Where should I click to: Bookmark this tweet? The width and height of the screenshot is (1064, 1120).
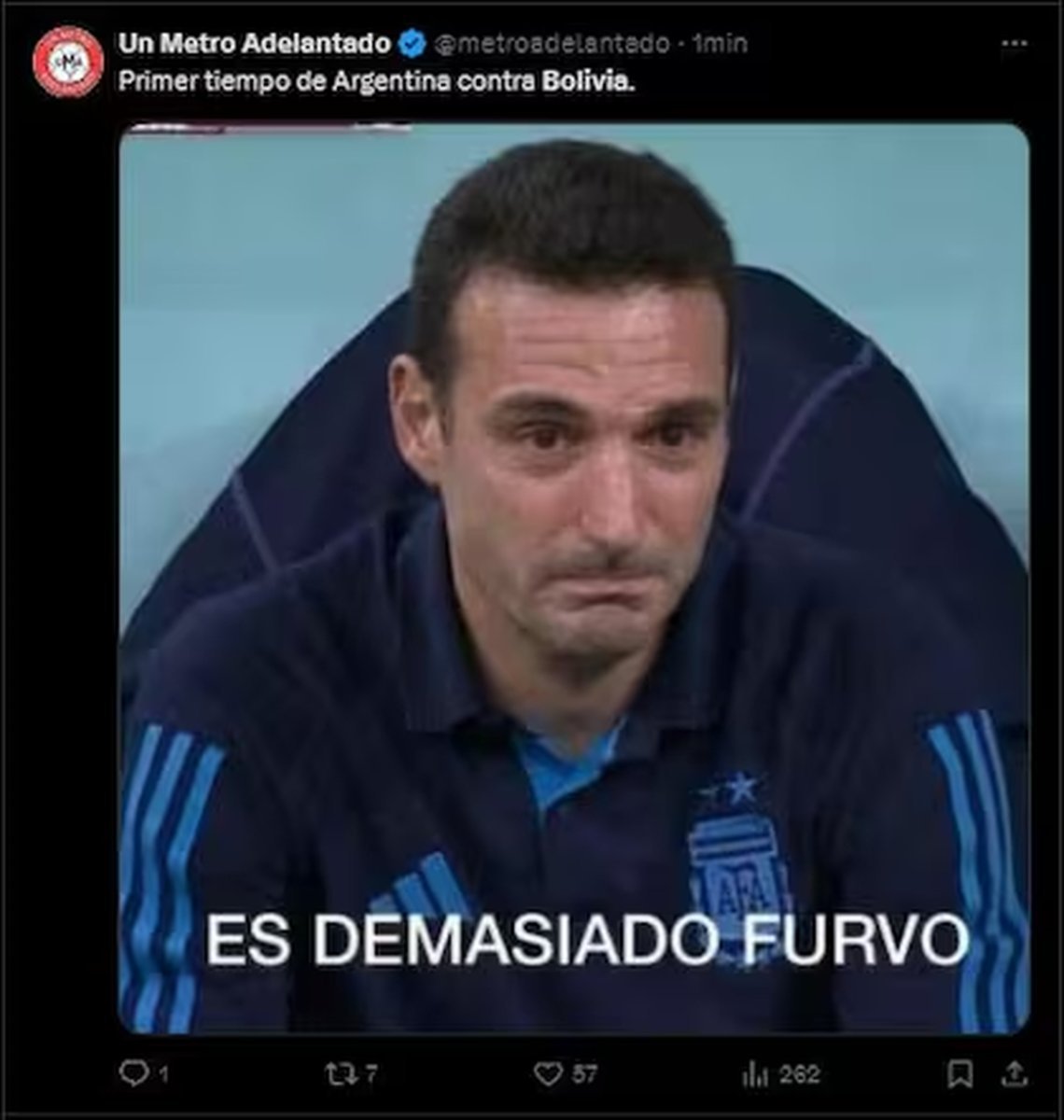959,1073
